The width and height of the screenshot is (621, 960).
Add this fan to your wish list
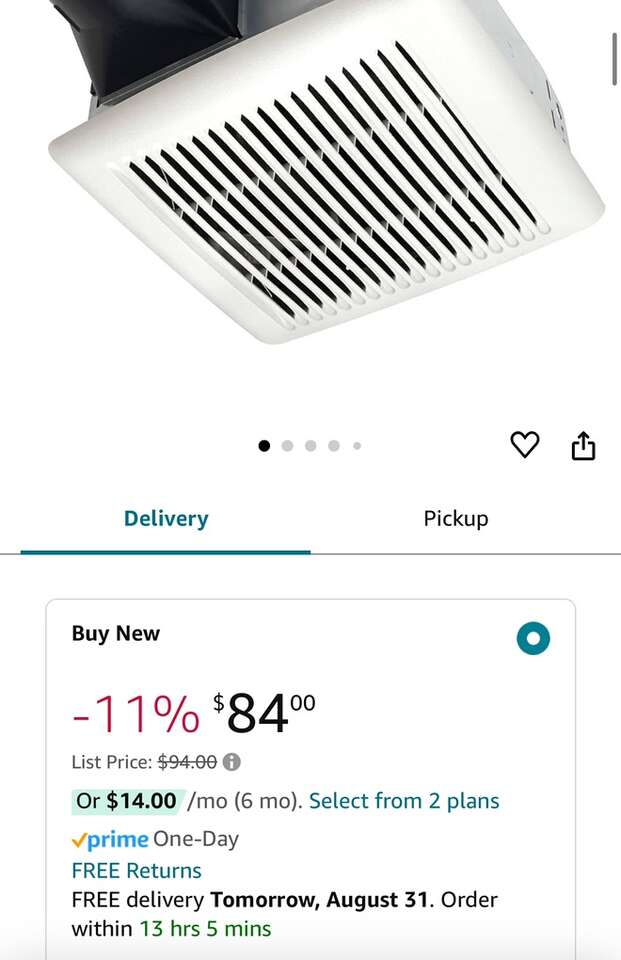tap(524, 445)
